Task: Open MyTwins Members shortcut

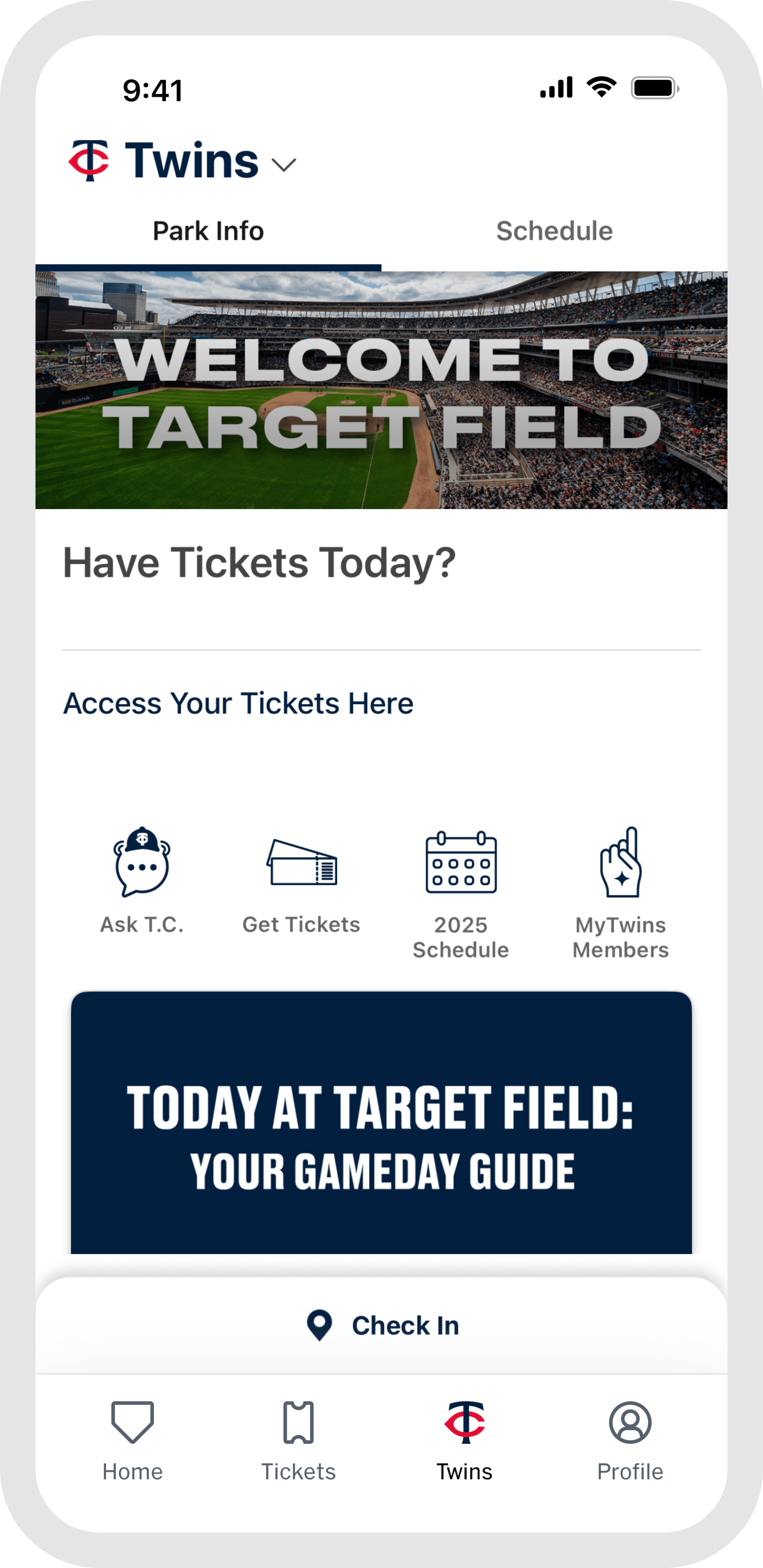Action: (621, 892)
